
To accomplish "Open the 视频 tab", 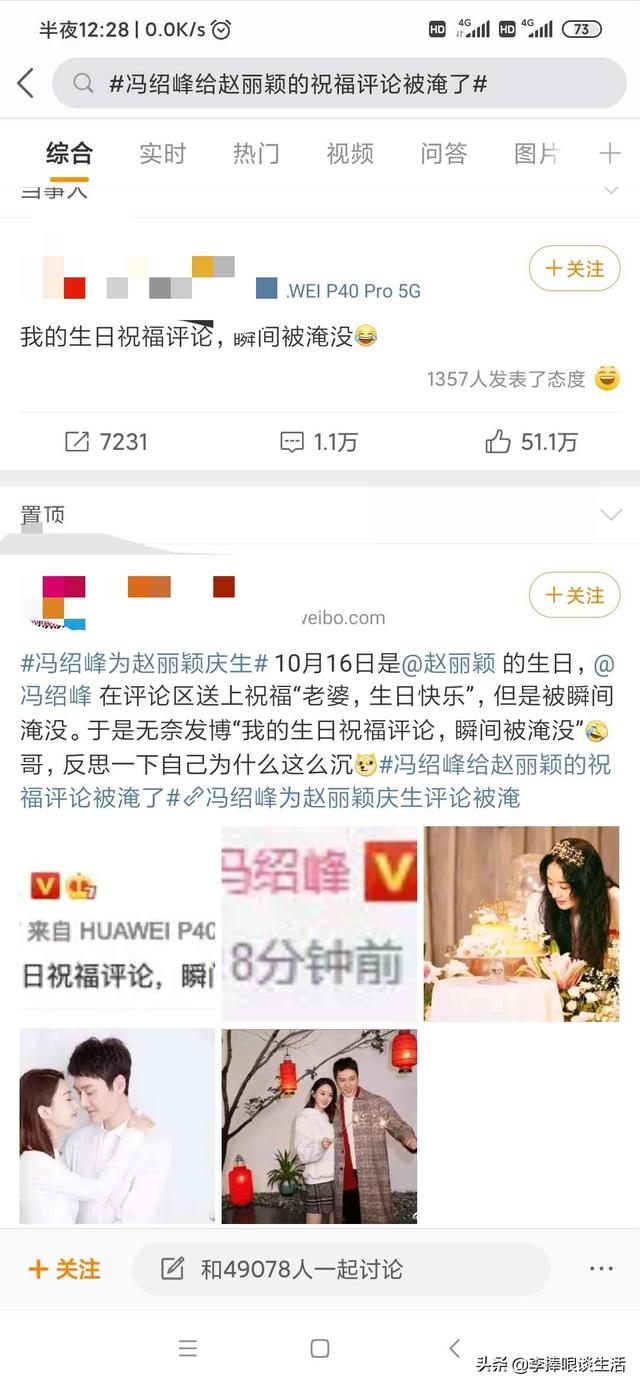I will [350, 153].
